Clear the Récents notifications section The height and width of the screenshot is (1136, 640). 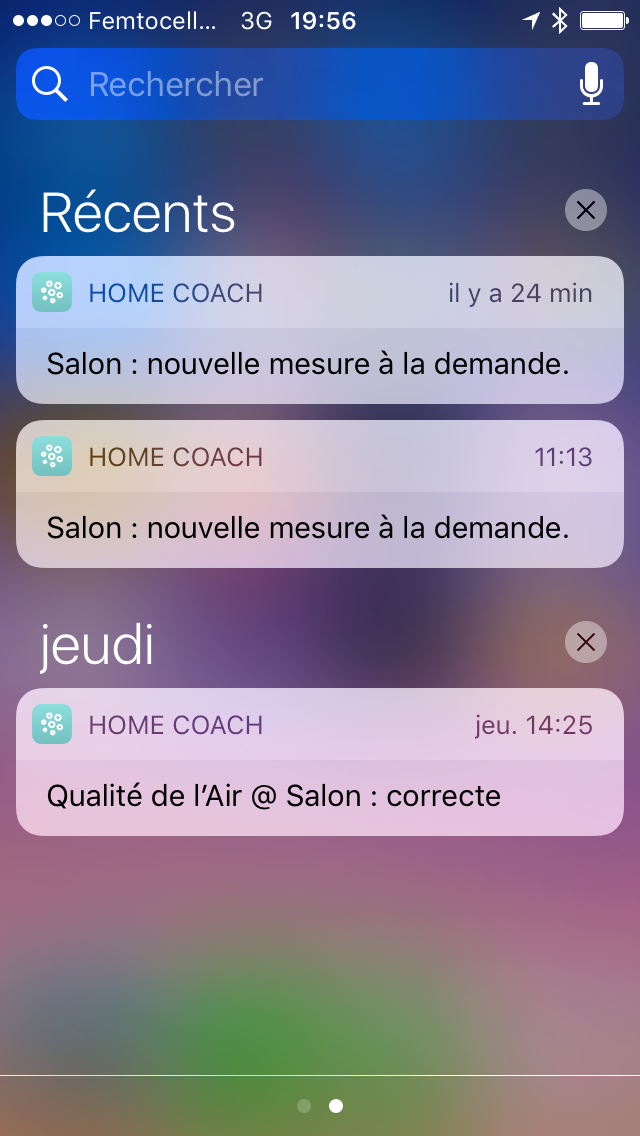[586, 210]
